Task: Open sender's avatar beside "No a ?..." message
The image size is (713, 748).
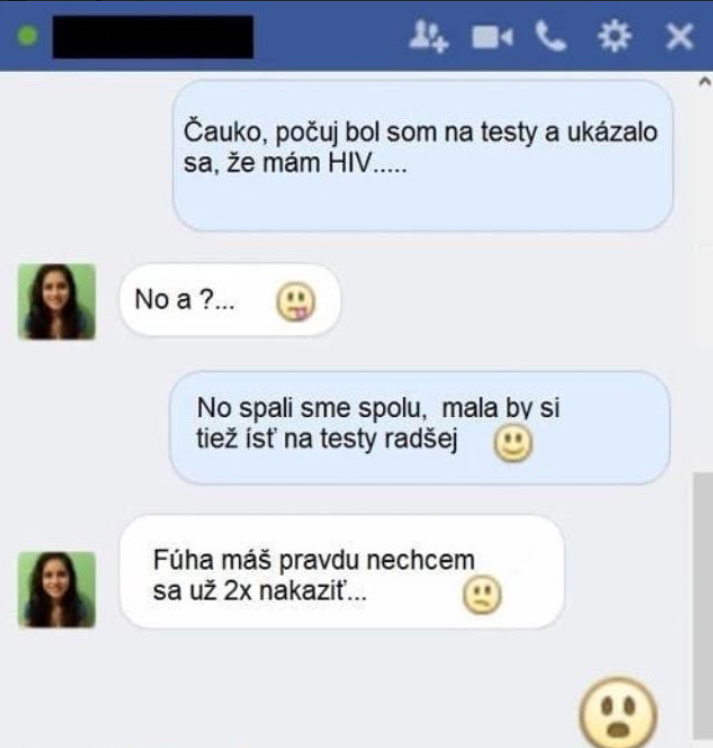Action: 57,301
